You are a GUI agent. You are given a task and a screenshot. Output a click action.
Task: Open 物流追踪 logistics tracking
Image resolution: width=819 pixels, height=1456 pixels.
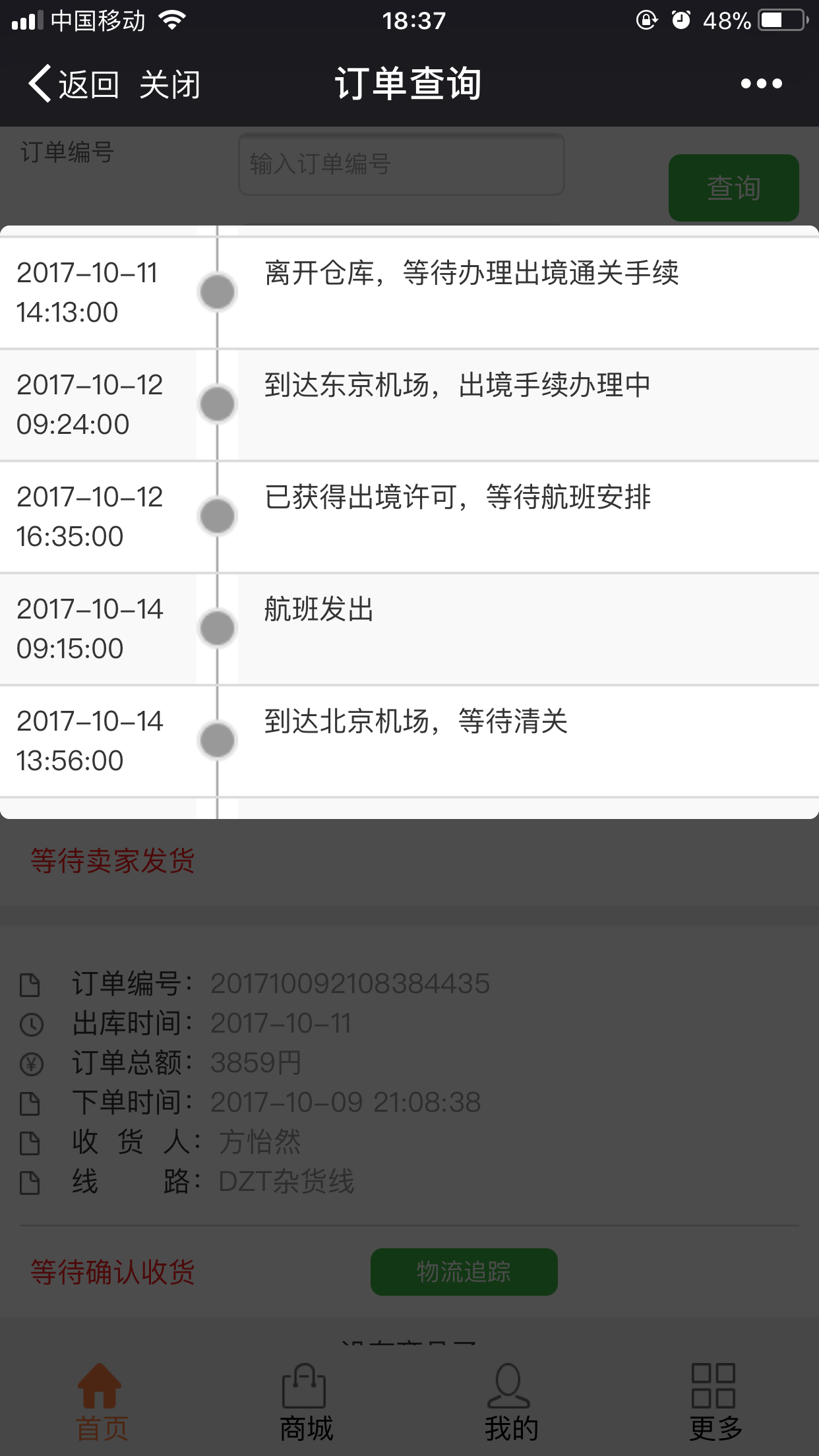(x=464, y=1271)
